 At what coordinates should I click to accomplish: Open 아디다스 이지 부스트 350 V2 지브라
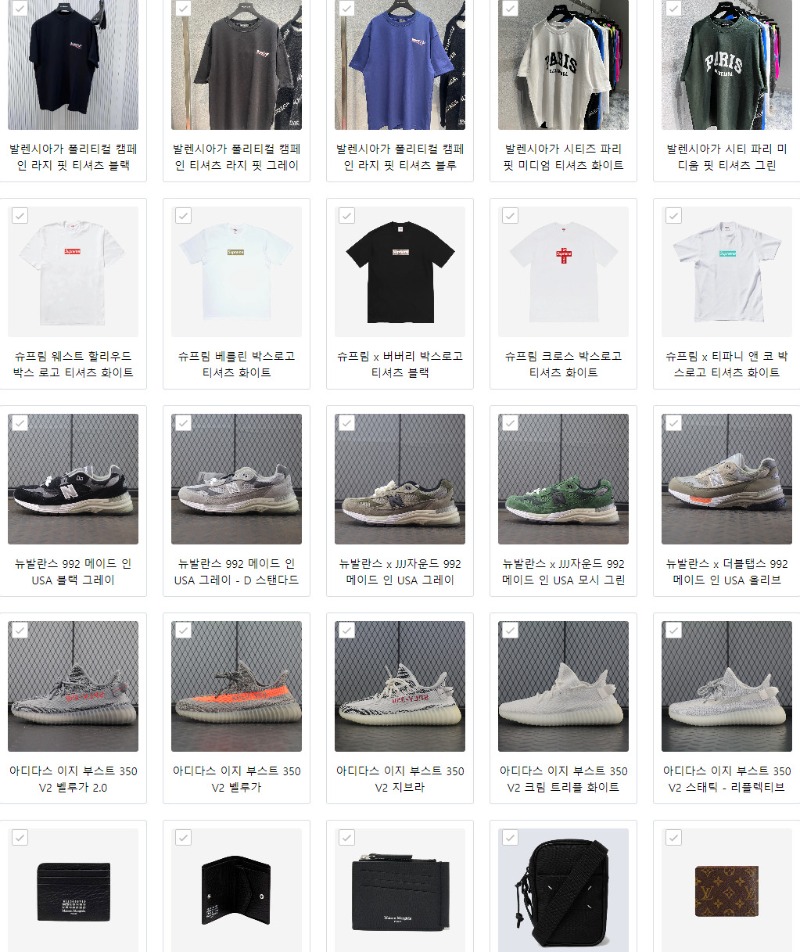pos(400,686)
